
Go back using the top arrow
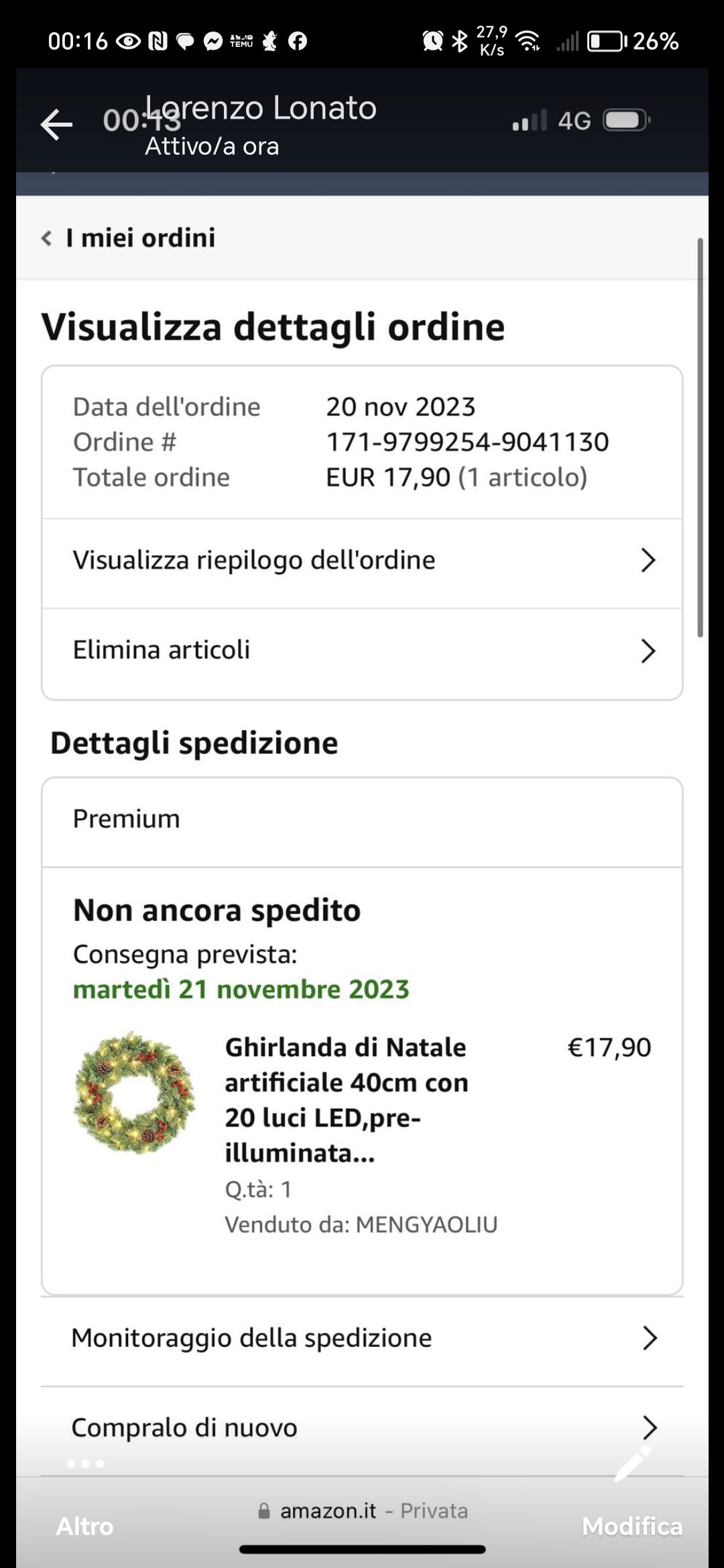click(56, 125)
